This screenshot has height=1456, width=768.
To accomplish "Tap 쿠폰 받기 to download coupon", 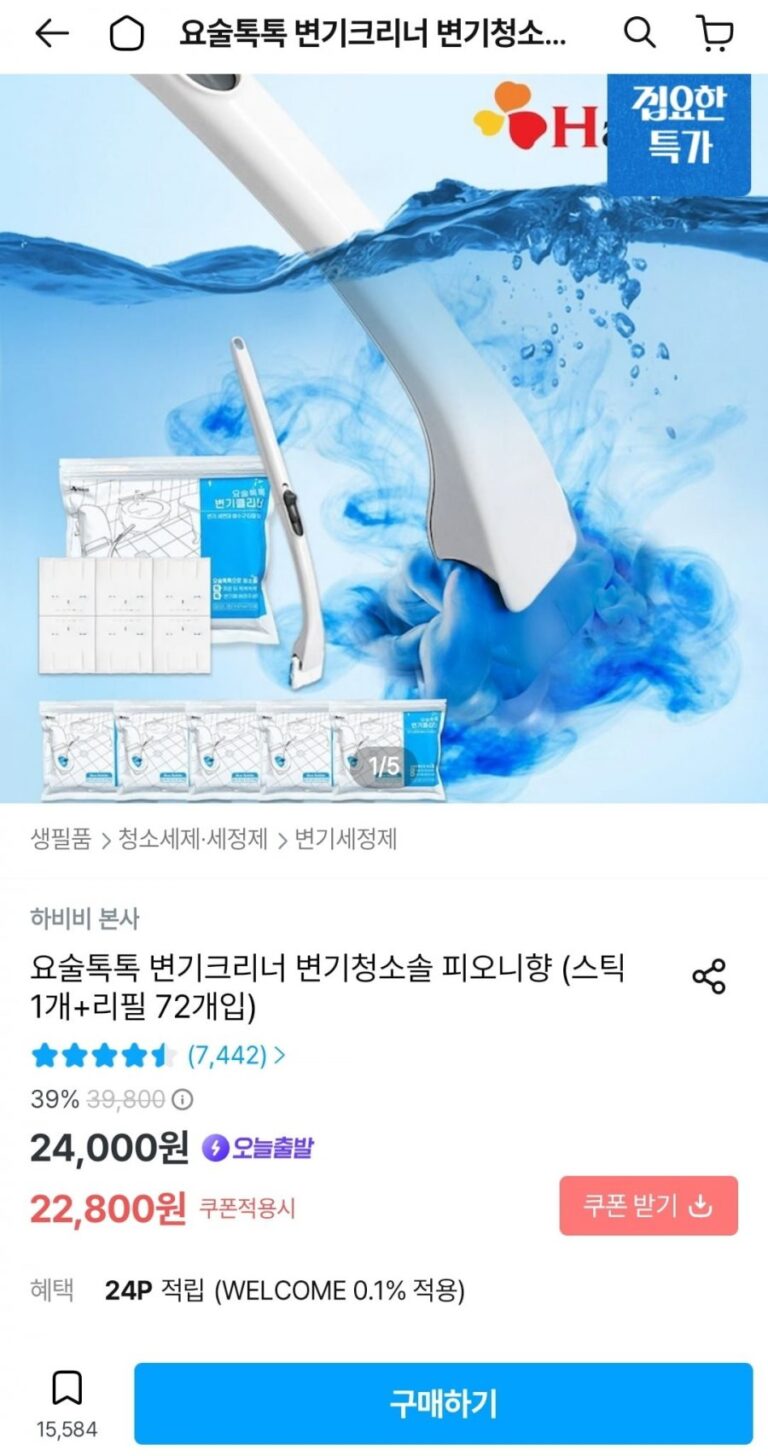I will (648, 1206).
